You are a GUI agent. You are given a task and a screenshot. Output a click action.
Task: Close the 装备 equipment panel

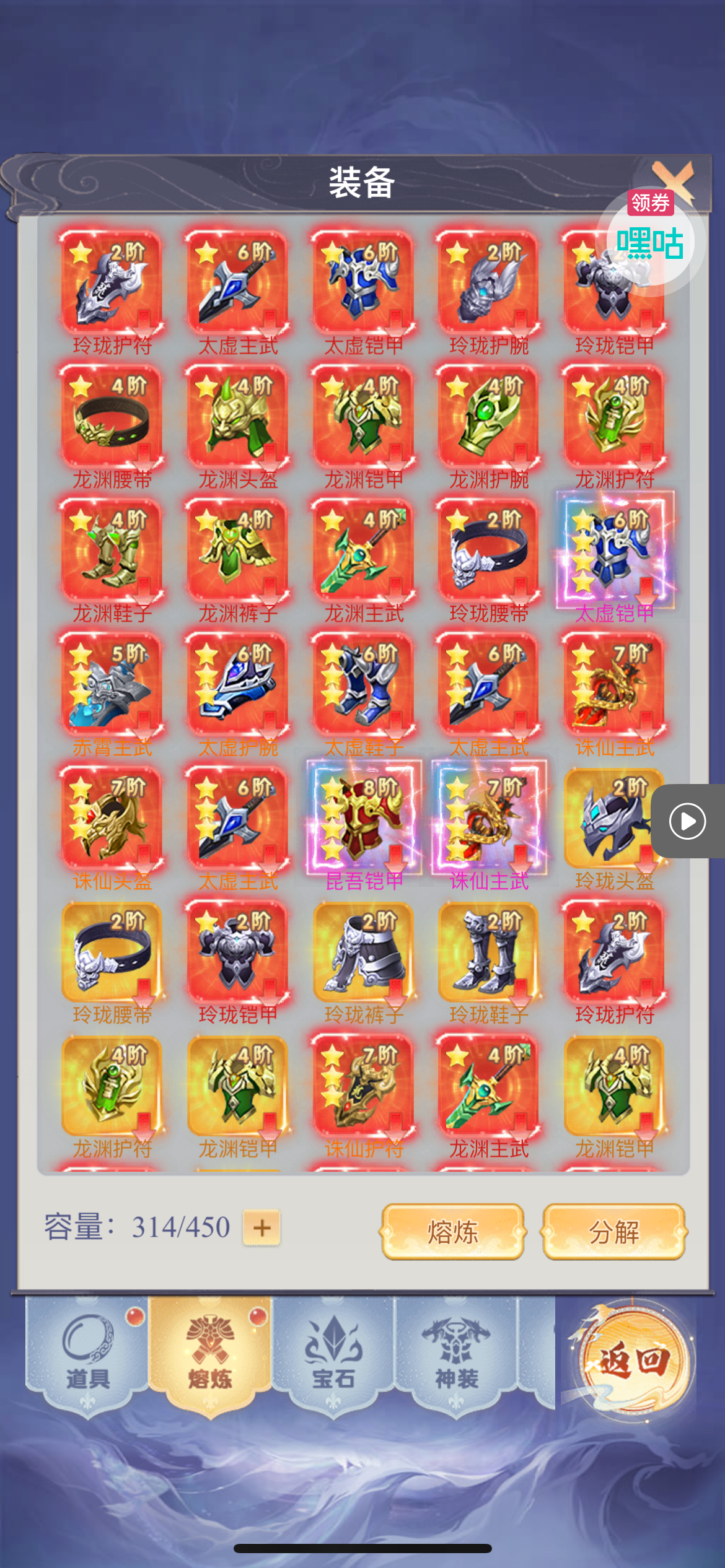point(675,179)
